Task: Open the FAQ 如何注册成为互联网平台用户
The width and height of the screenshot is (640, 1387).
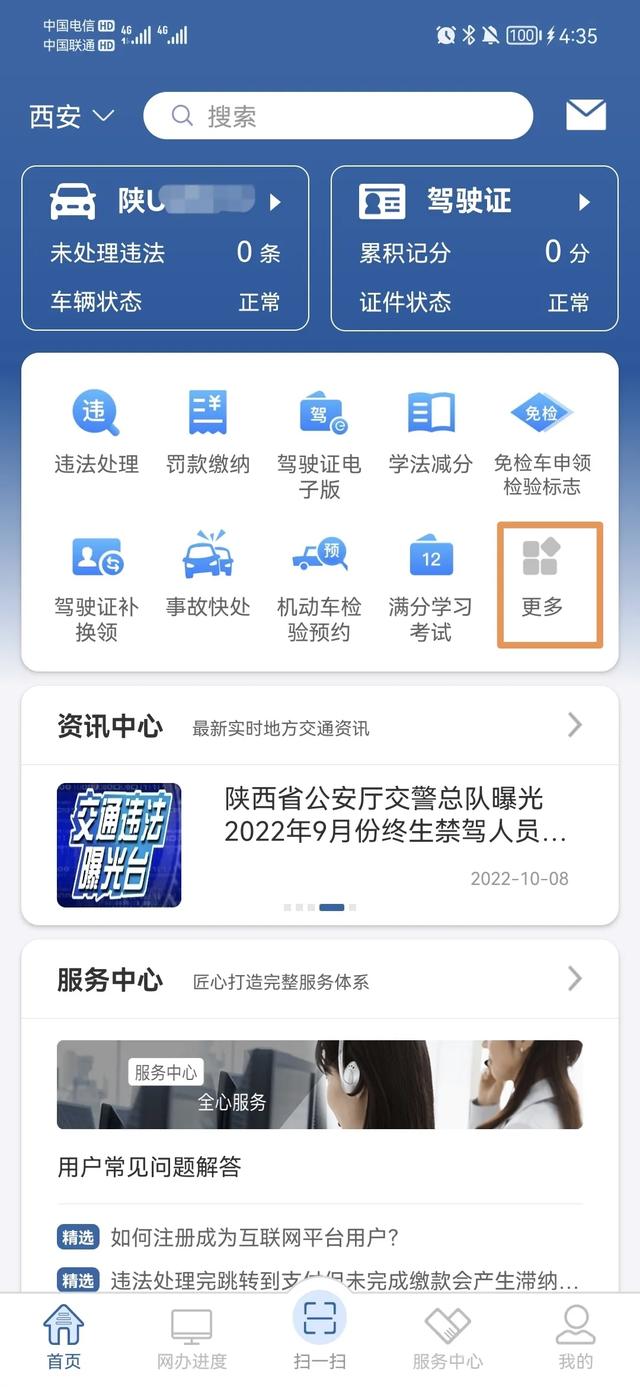Action: click(255, 1238)
